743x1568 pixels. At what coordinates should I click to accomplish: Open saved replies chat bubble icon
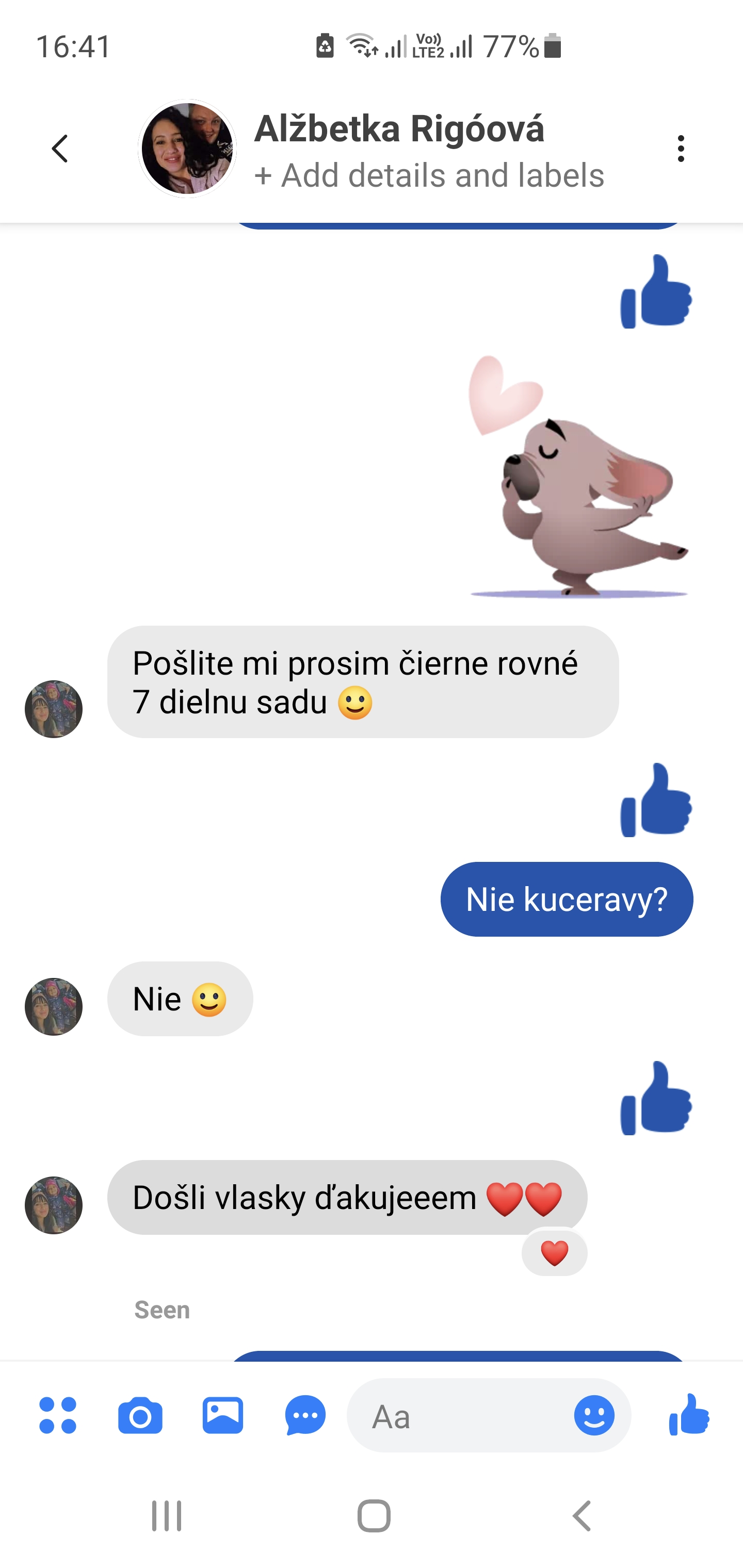pos(305,1415)
